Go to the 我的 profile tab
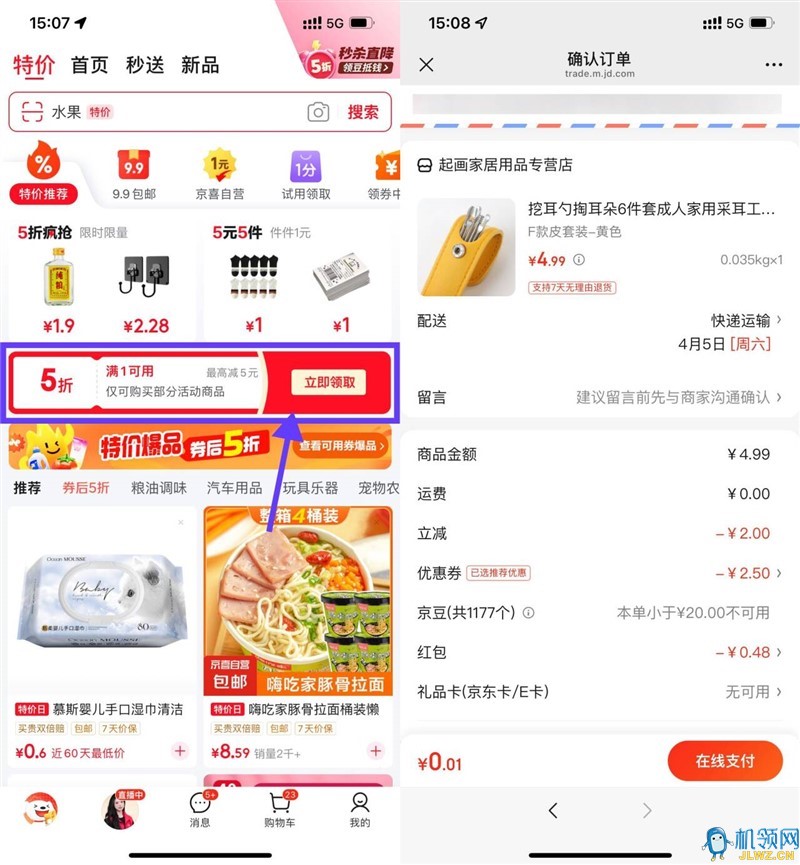 (x=360, y=809)
